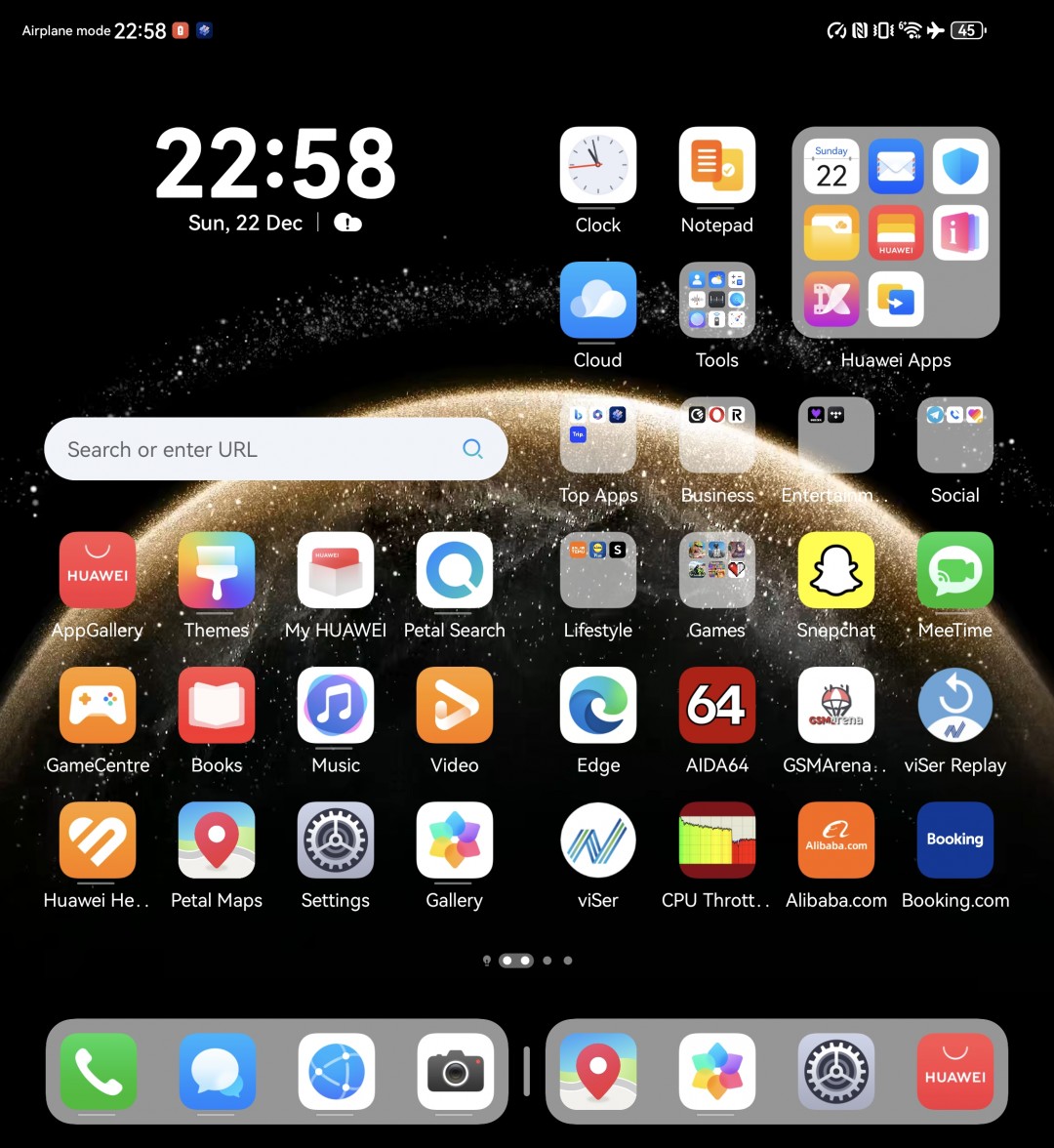Open the Clock app
This screenshot has width=1054, height=1148.
(x=597, y=165)
